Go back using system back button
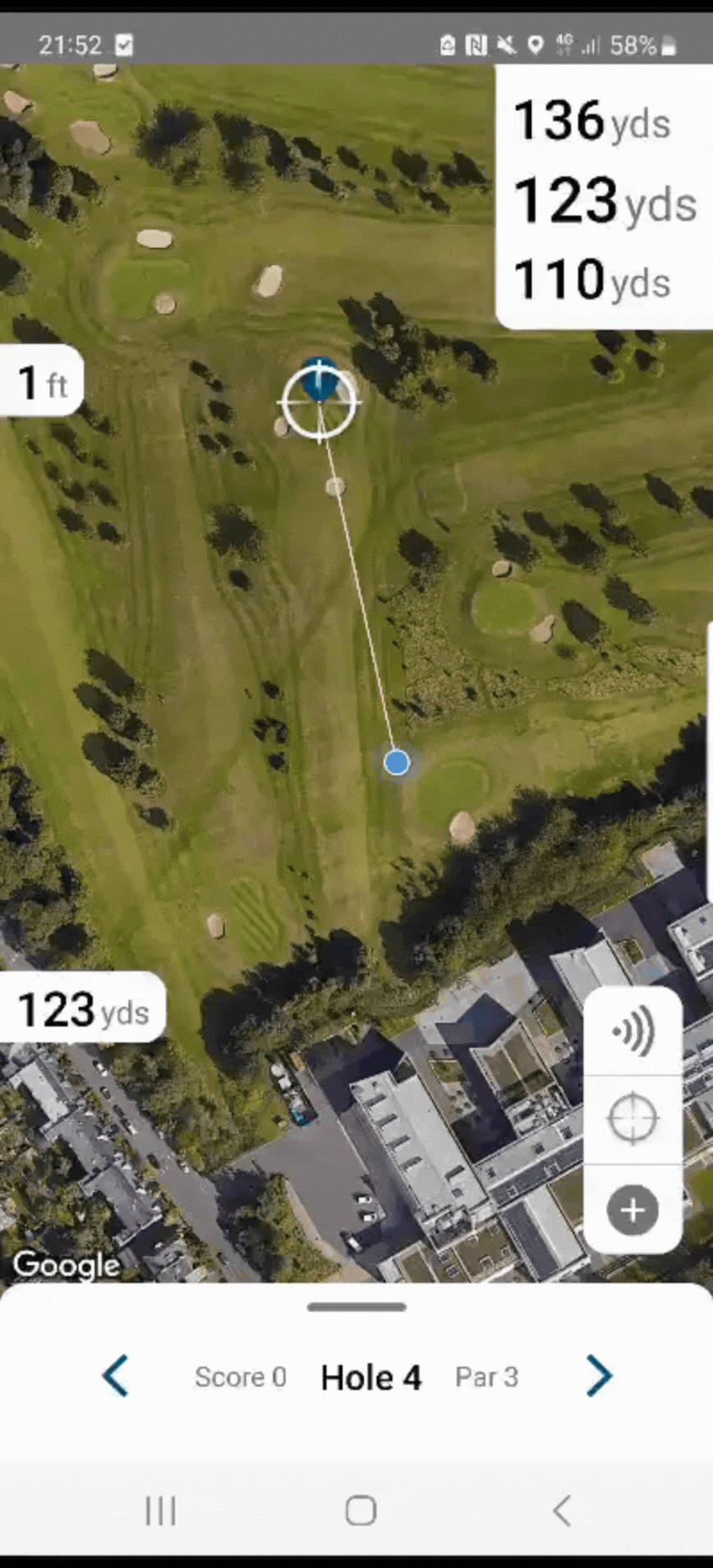The height and width of the screenshot is (1568, 713). (x=562, y=1510)
